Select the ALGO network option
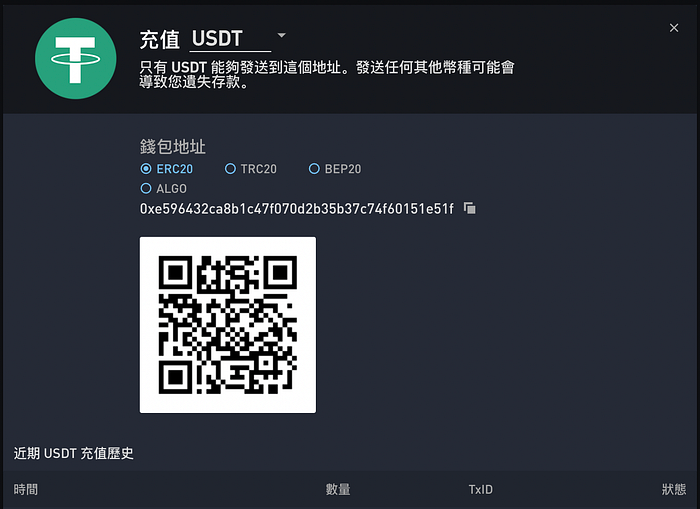700x509 pixels. coord(147,188)
